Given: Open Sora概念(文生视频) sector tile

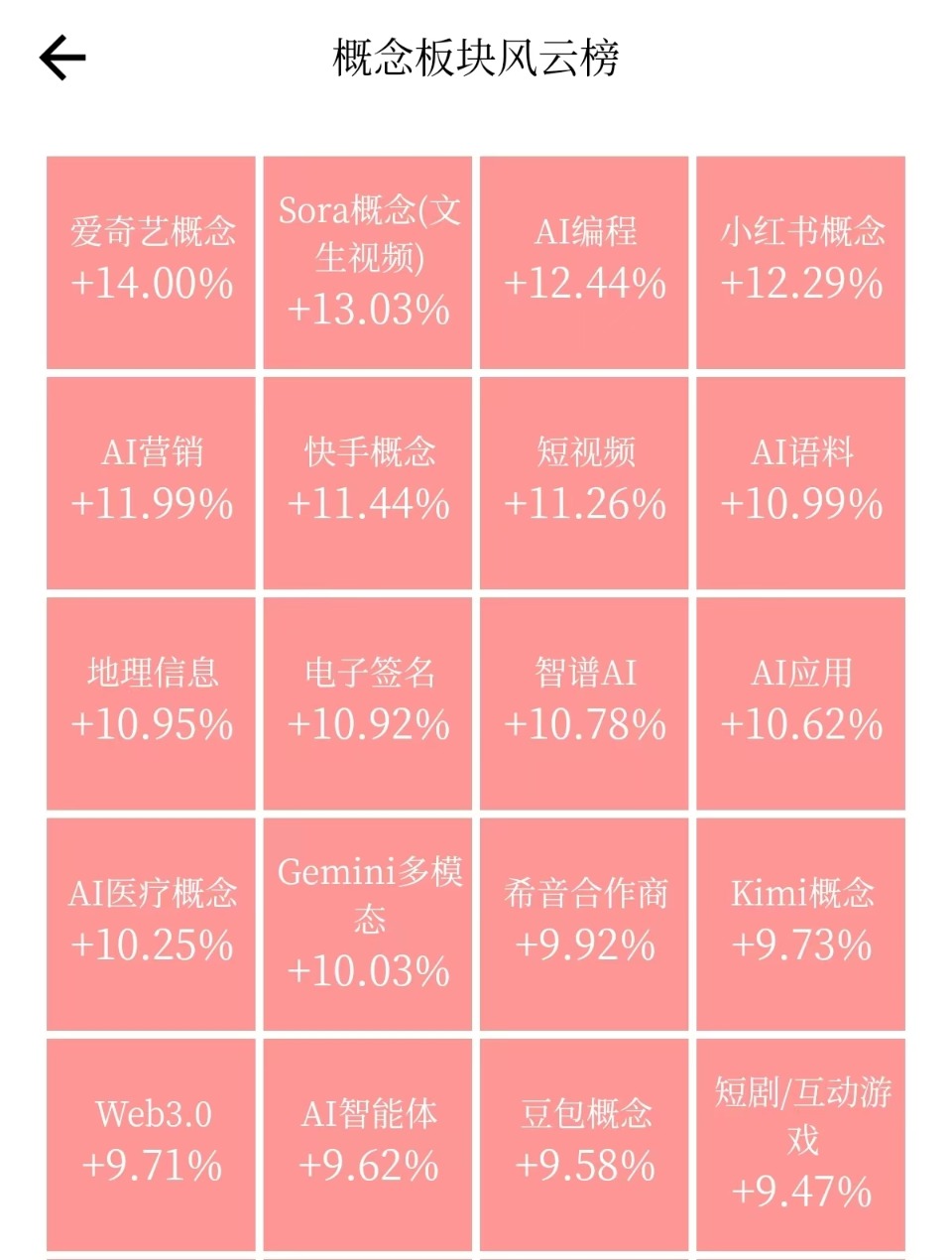Looking at the screenshot, I should pos(368,262).
